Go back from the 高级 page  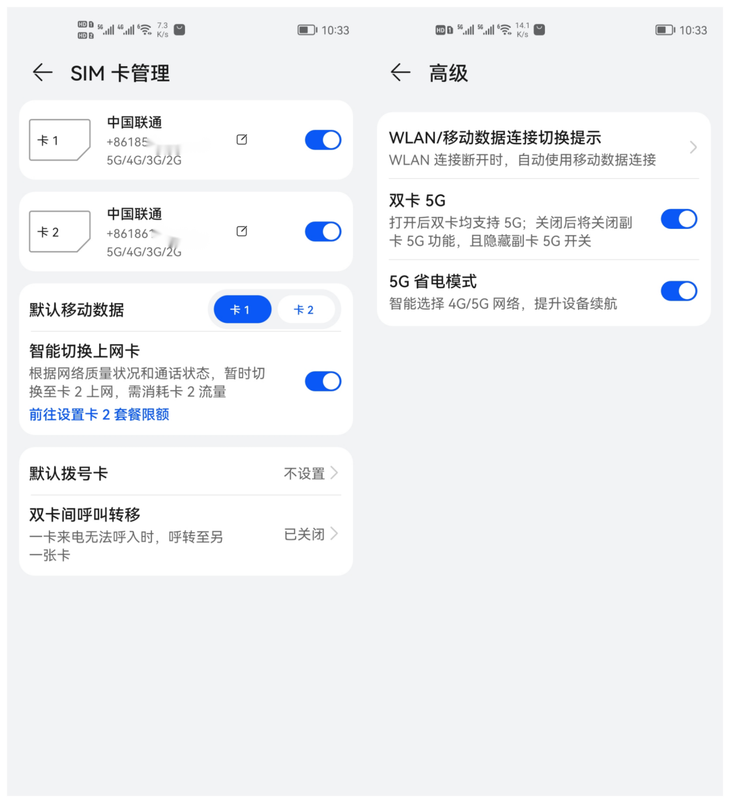click(x=400, y=72)
